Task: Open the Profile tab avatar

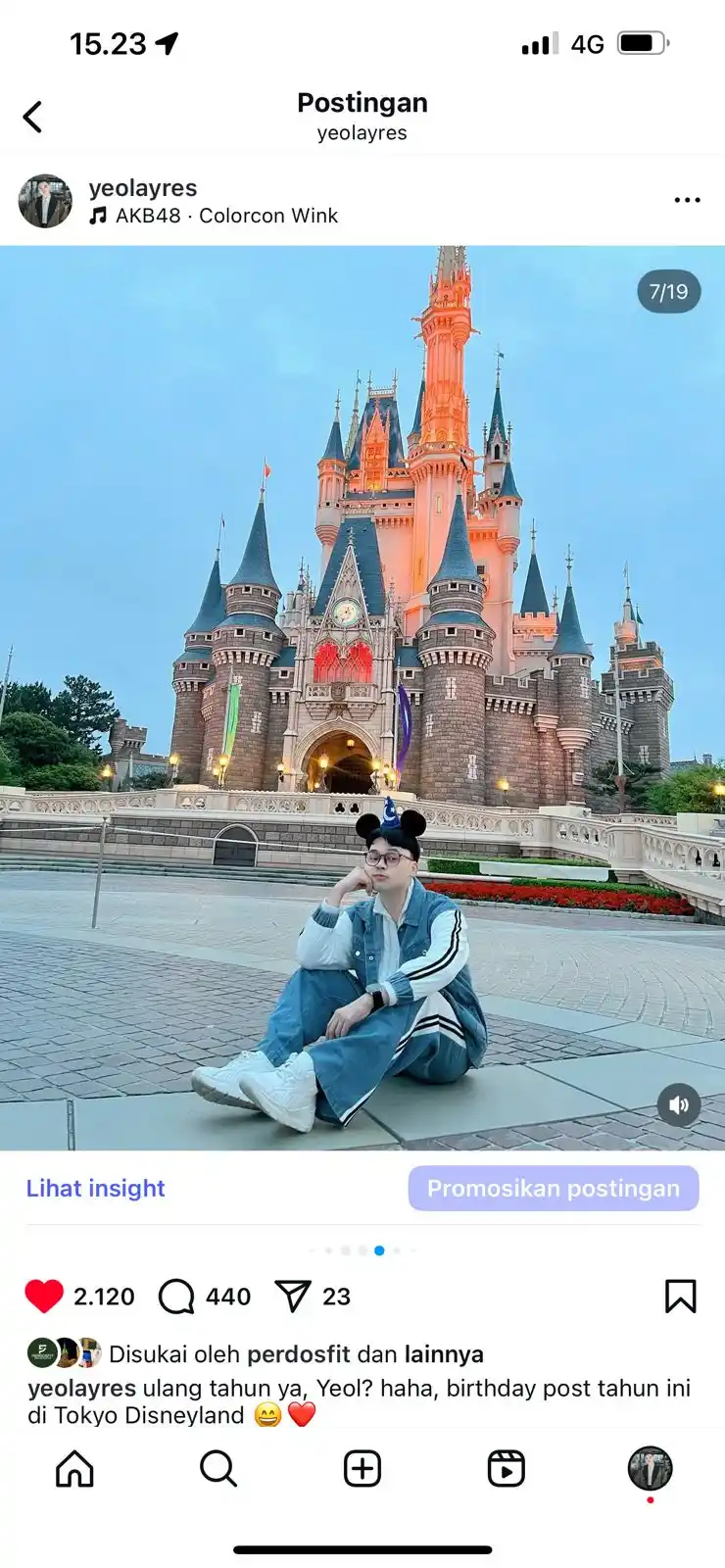Action: (x=650, y=1468)
